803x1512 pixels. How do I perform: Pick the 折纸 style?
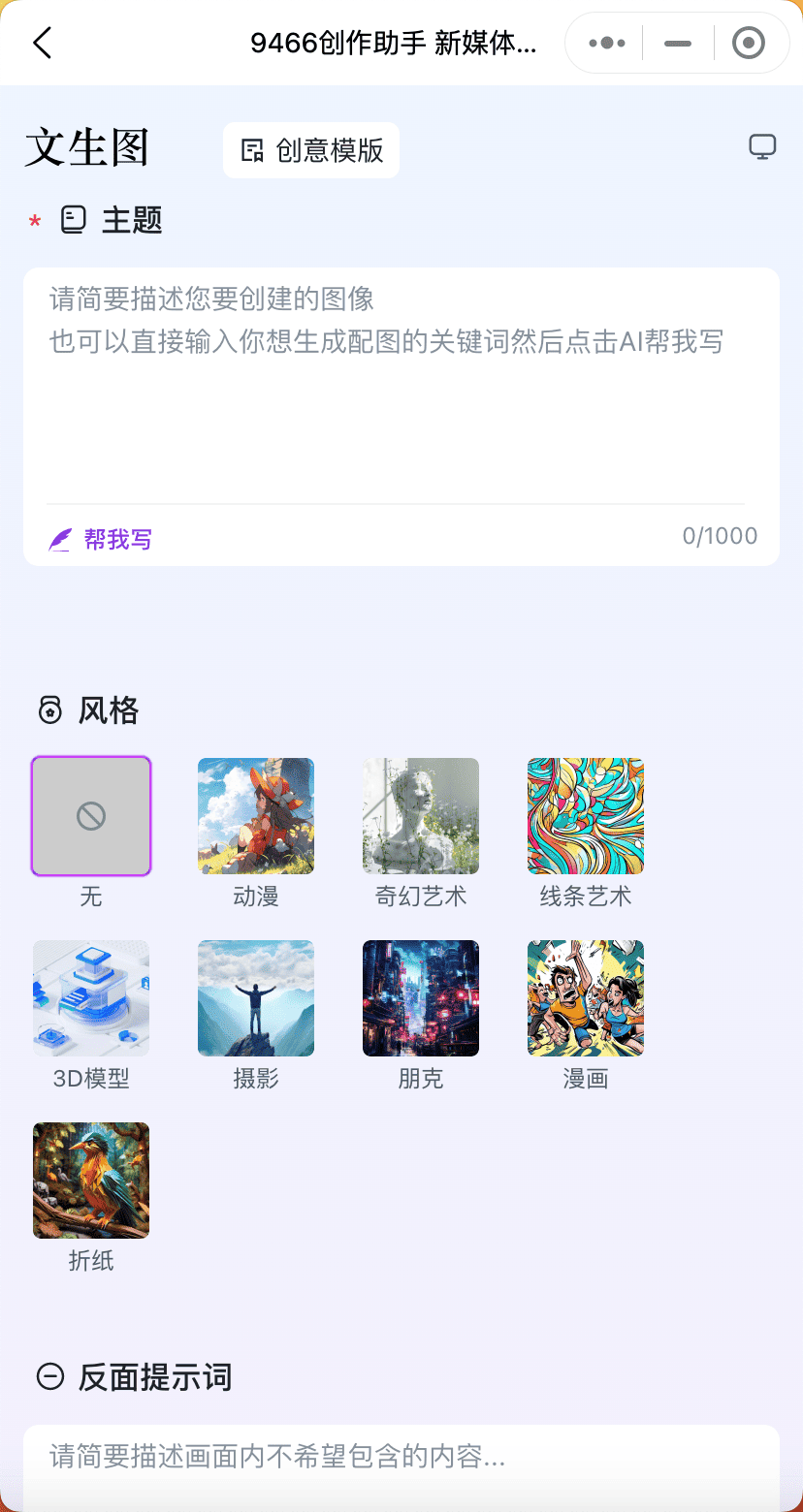[x=91, y=1181]
